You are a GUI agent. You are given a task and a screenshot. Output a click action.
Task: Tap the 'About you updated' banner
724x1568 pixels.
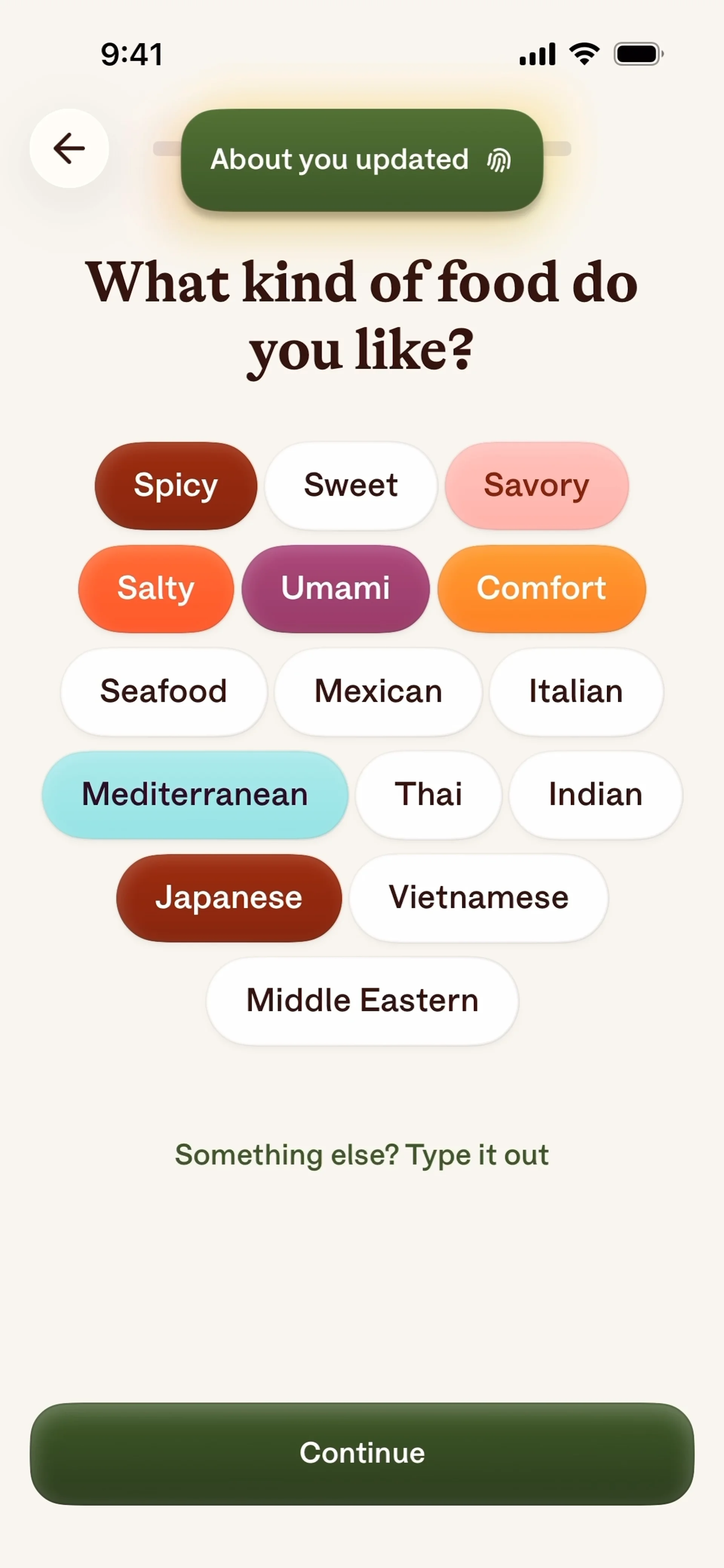[x=362, y=160]
